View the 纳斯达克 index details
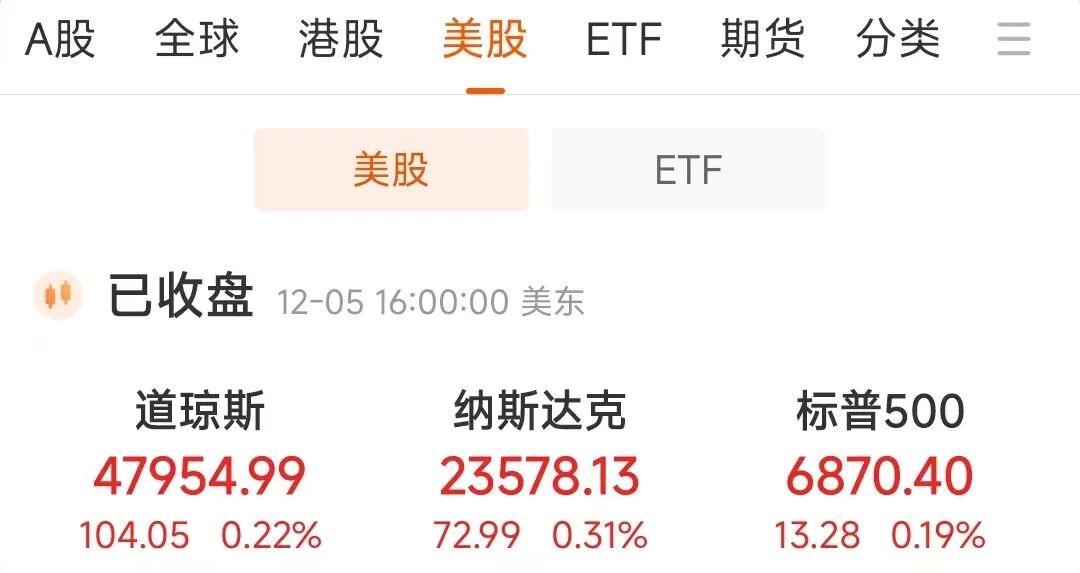 (x=540, y=475)
